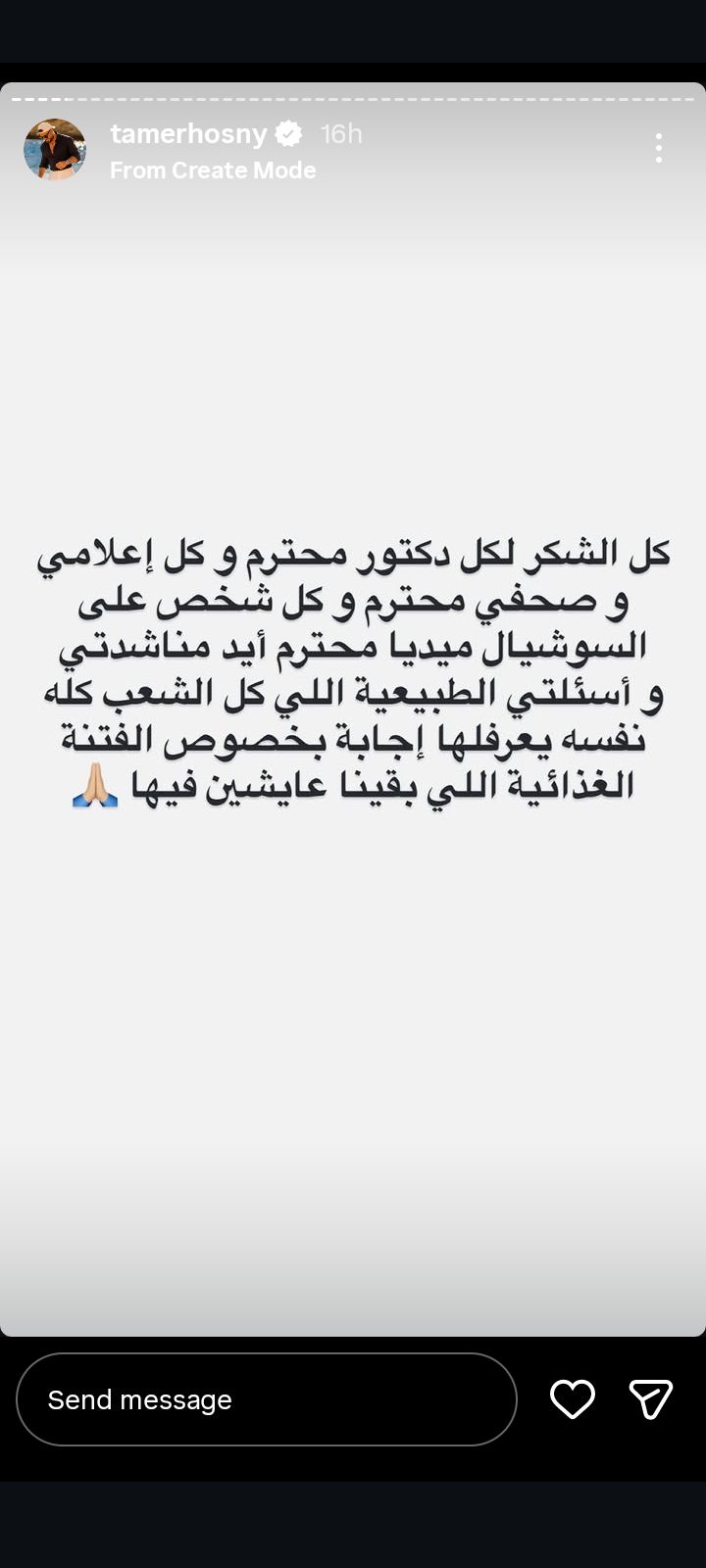
Task: Click the tamerhosny username
Action: (x=186, y=133)
